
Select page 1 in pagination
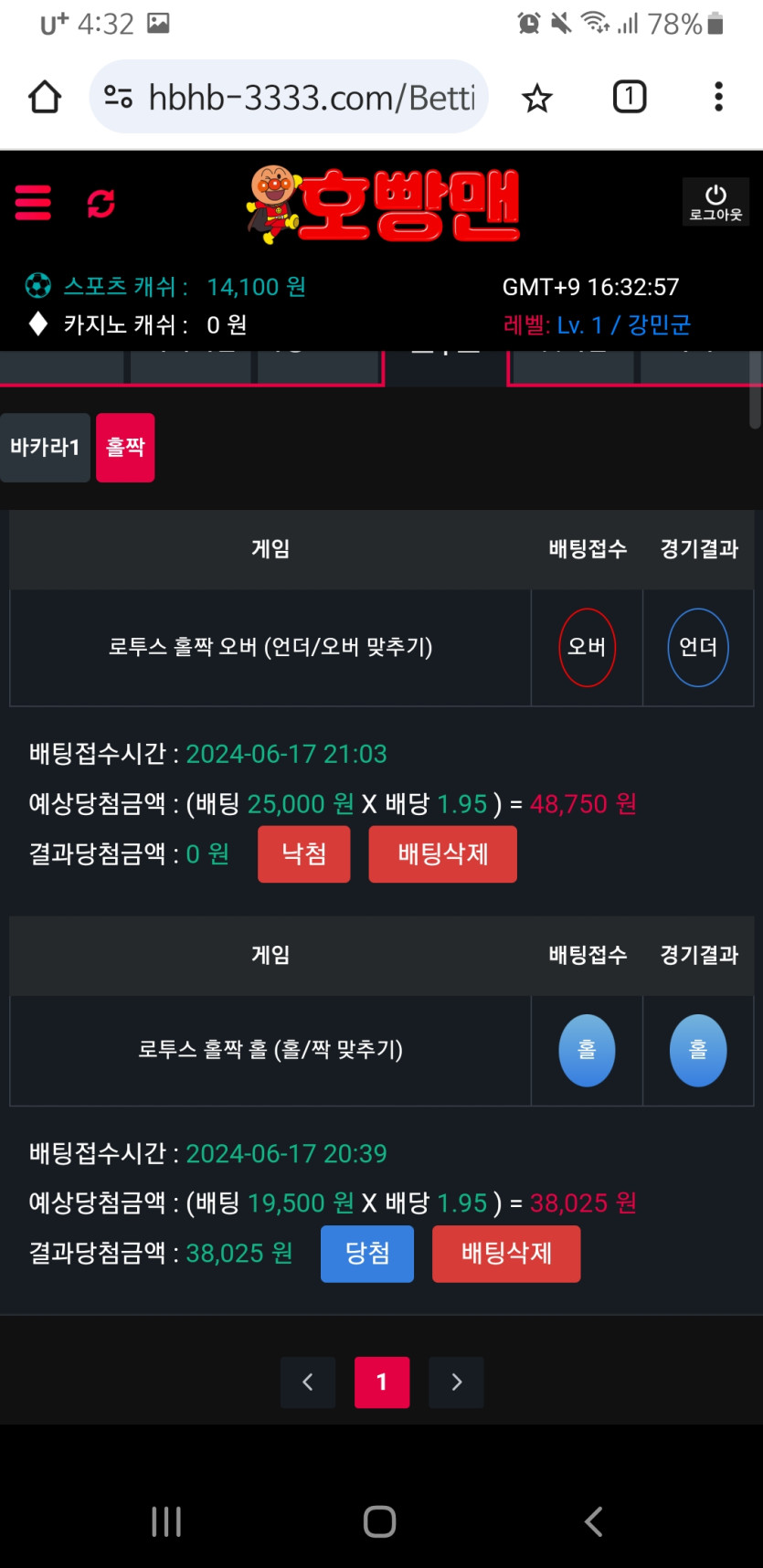point(382,1383)
